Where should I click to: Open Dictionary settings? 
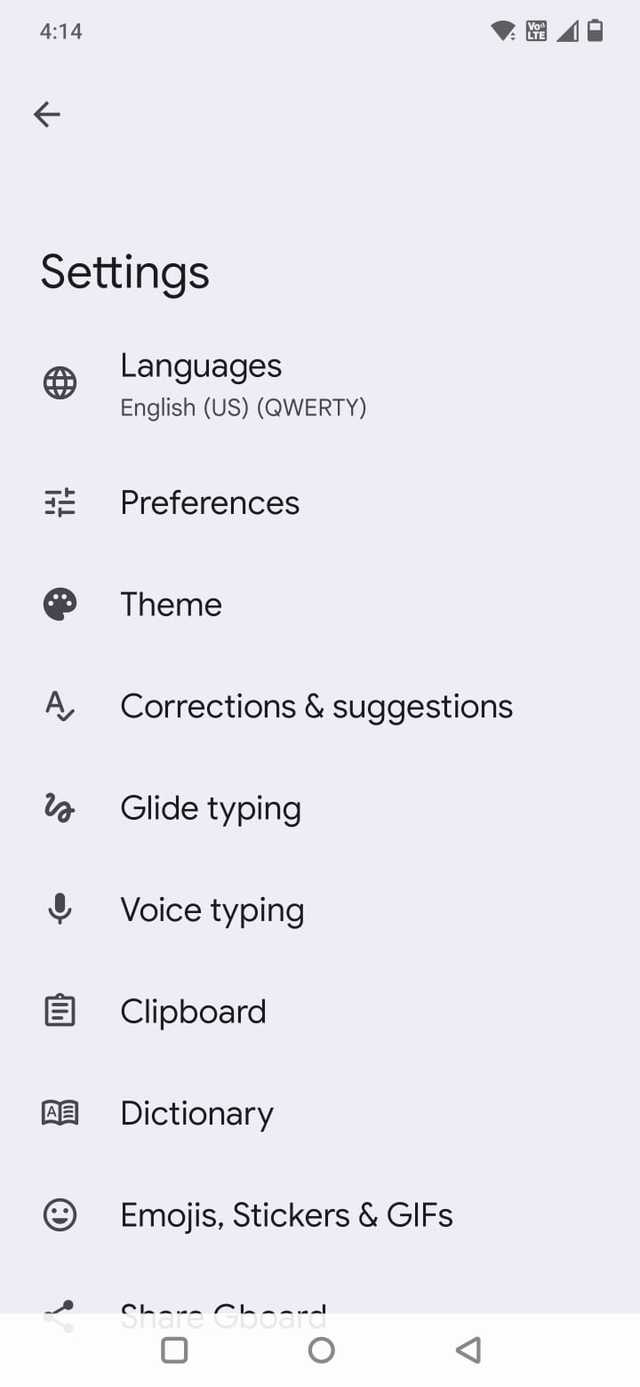[x=196, y=1114]
